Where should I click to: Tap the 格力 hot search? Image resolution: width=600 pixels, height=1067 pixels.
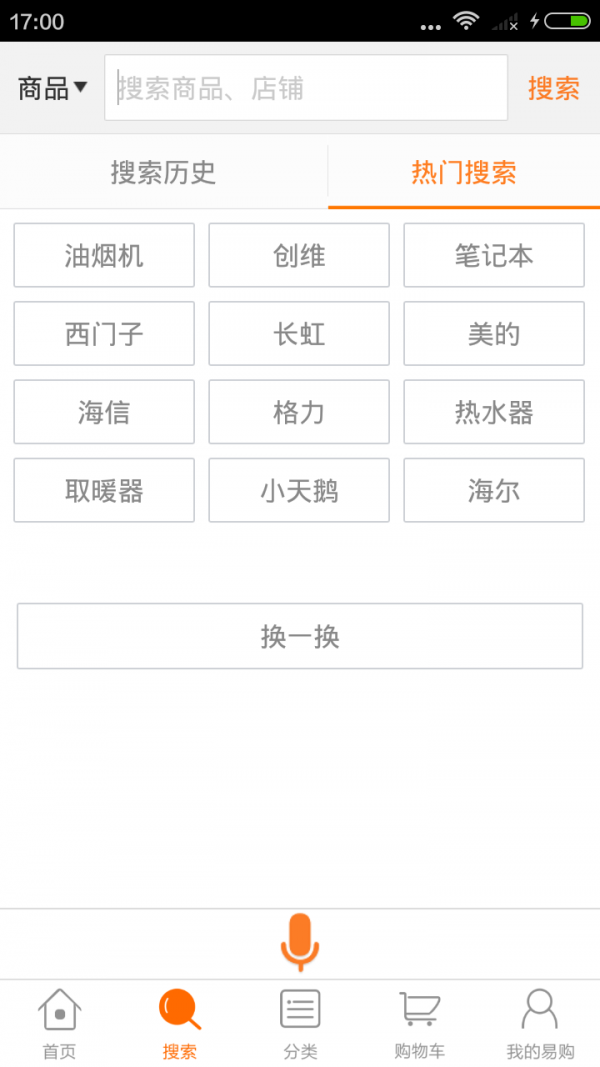(299, 412)
